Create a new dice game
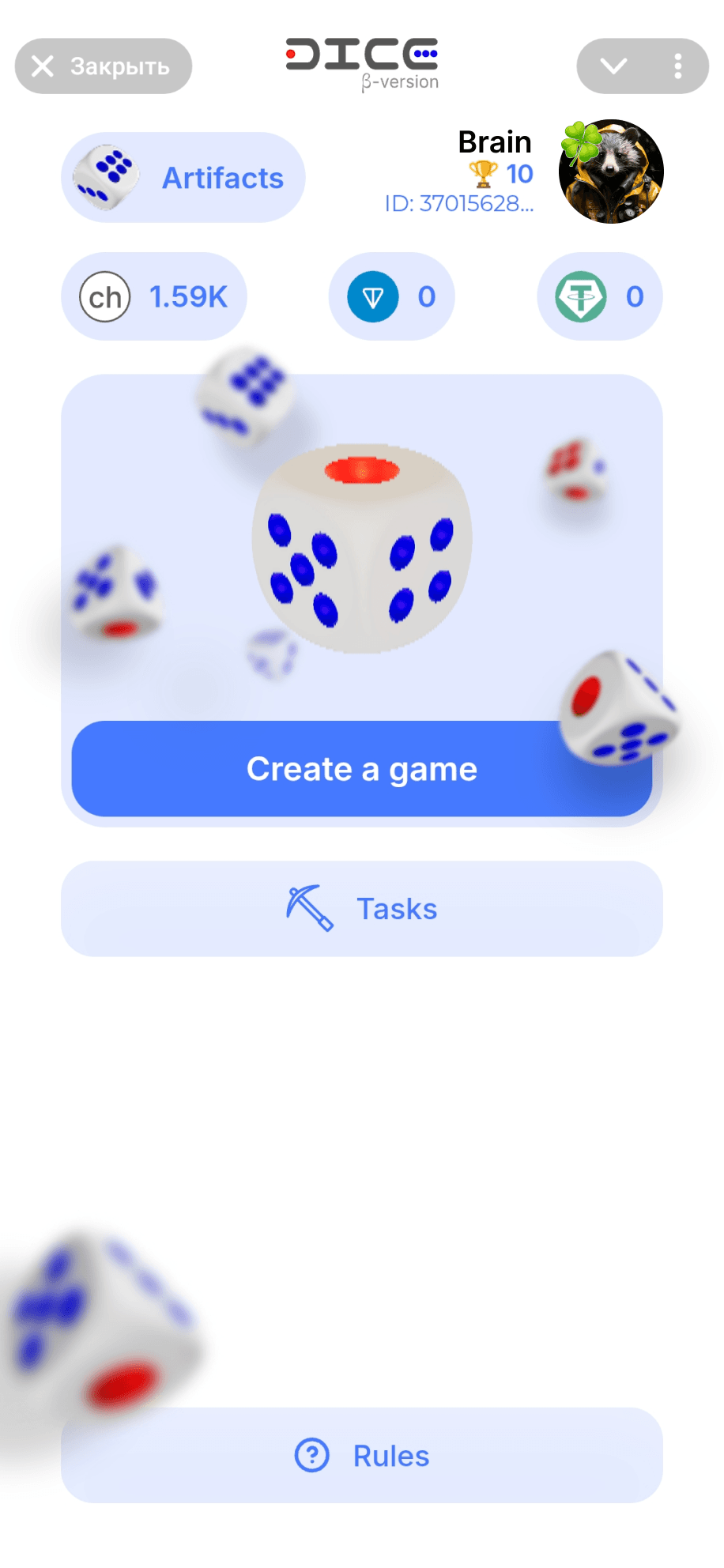The width and height of the screenshot is (724, 1568). 361,768
